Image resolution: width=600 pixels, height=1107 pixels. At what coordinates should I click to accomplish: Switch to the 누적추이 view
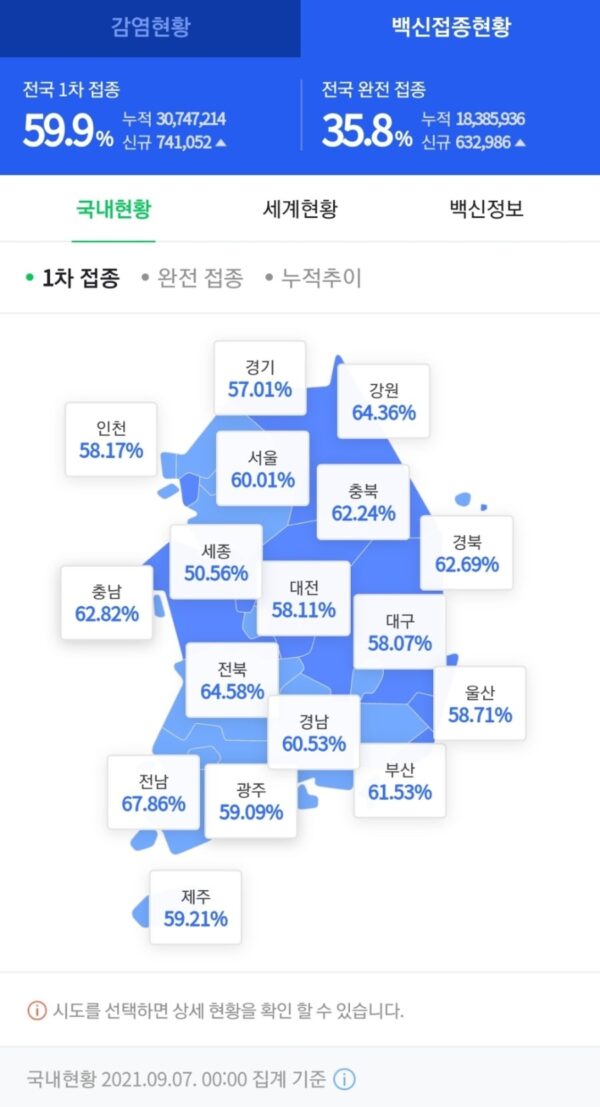[x=320, y=278]
